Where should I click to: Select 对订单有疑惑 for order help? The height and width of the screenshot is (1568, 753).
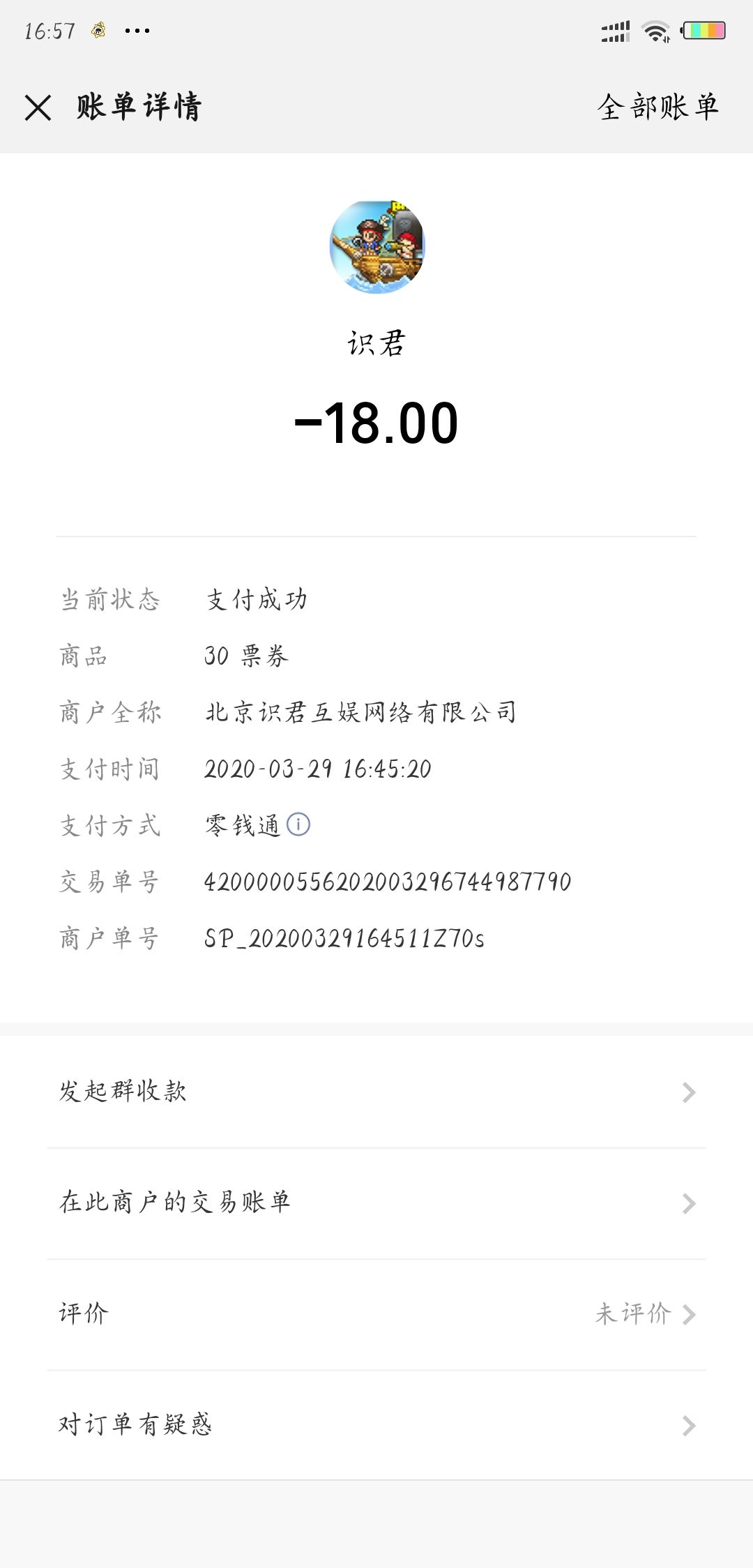tap(376, 1425)
